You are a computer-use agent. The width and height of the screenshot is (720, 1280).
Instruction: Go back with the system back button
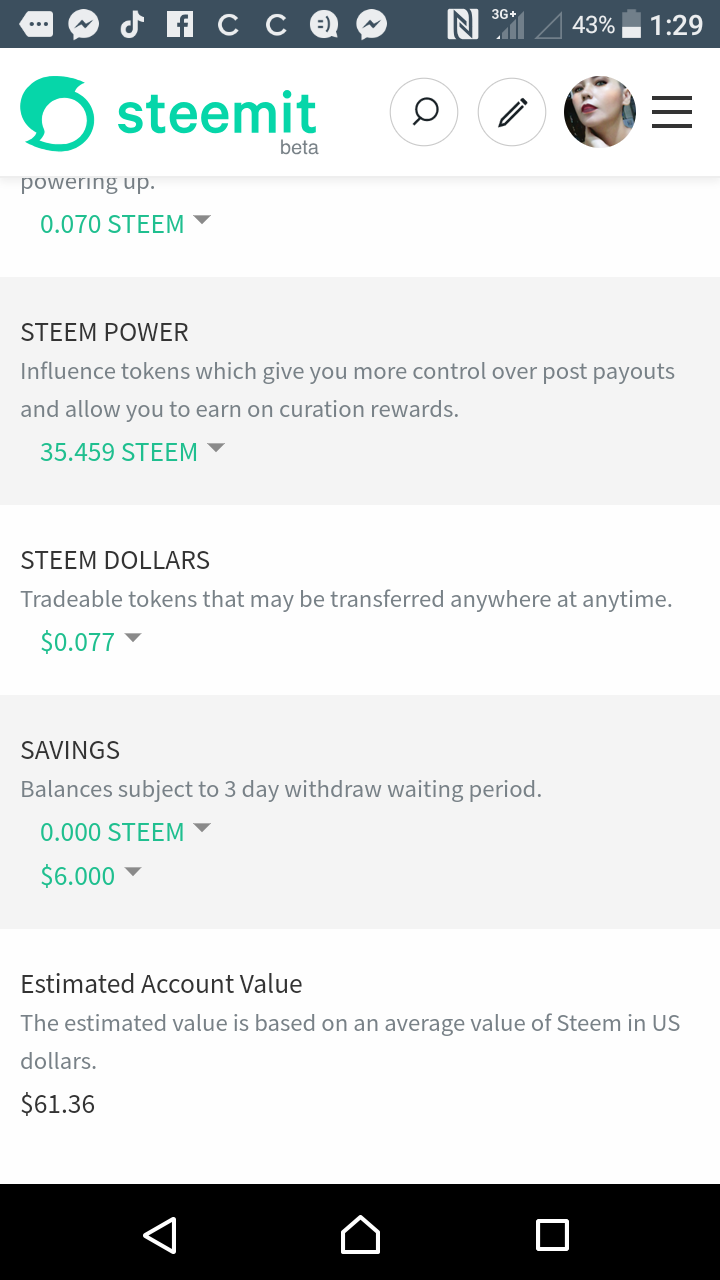tap(160, 1235)
